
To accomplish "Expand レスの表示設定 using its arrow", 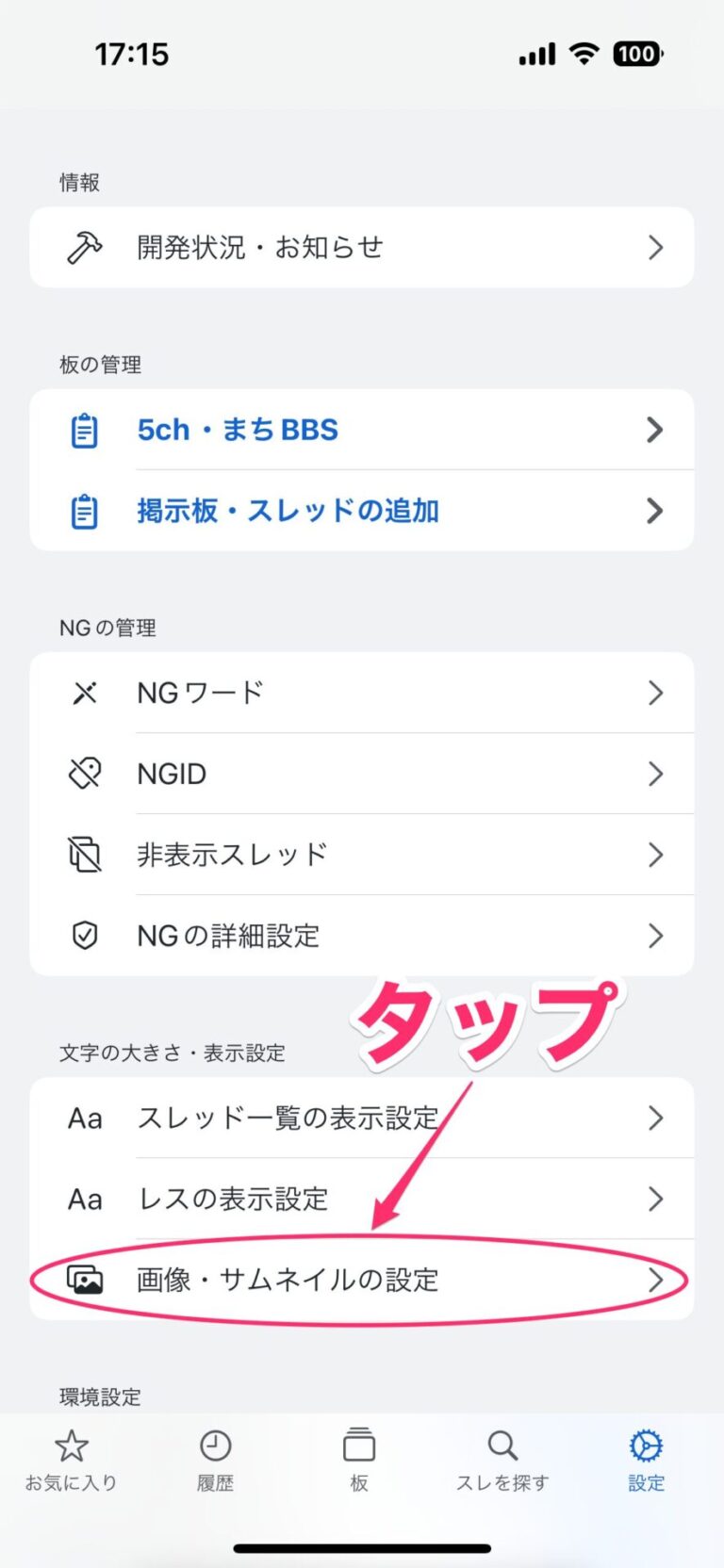I will coord(657,1199).
